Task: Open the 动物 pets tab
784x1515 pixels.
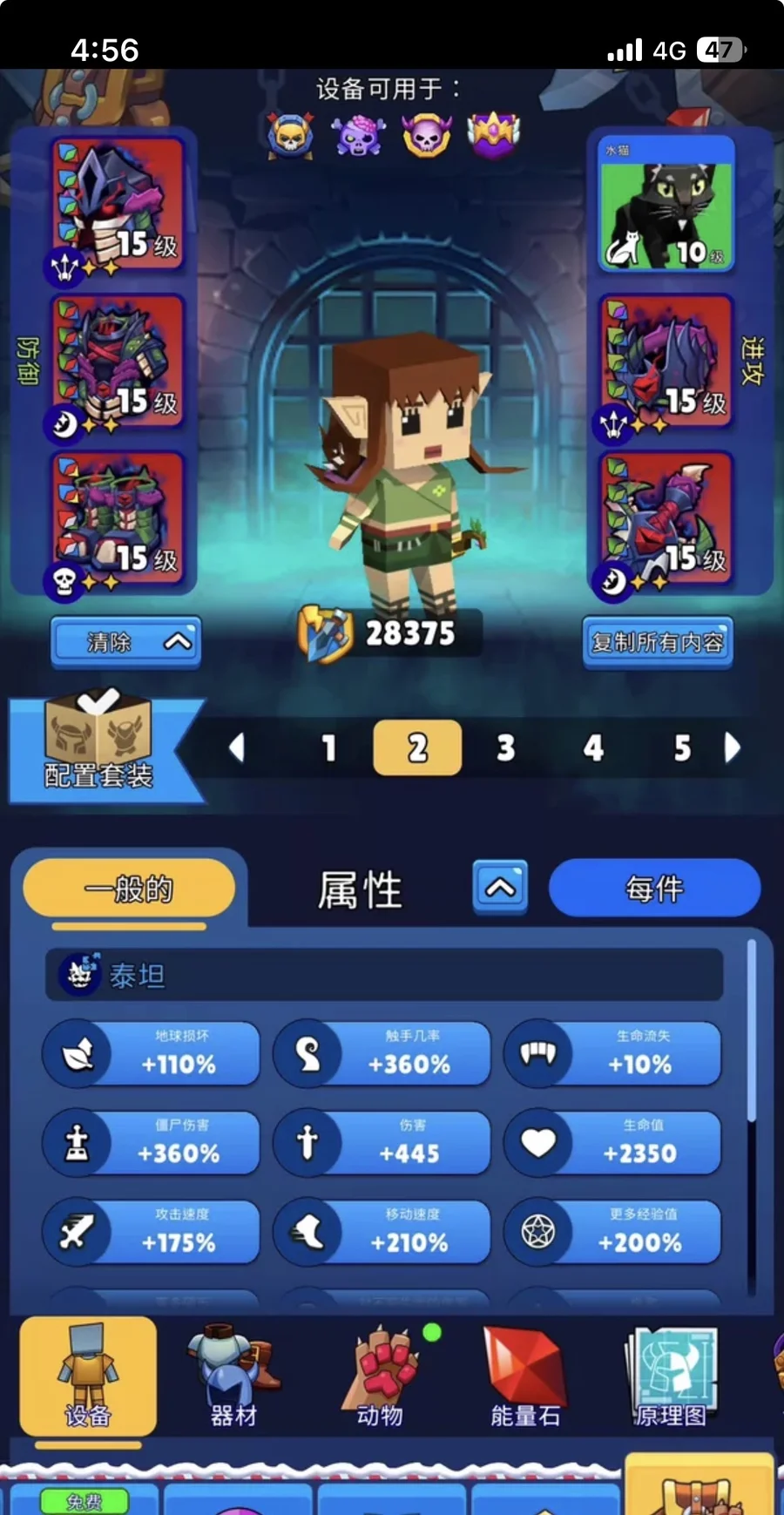Action: [380, 1378]
